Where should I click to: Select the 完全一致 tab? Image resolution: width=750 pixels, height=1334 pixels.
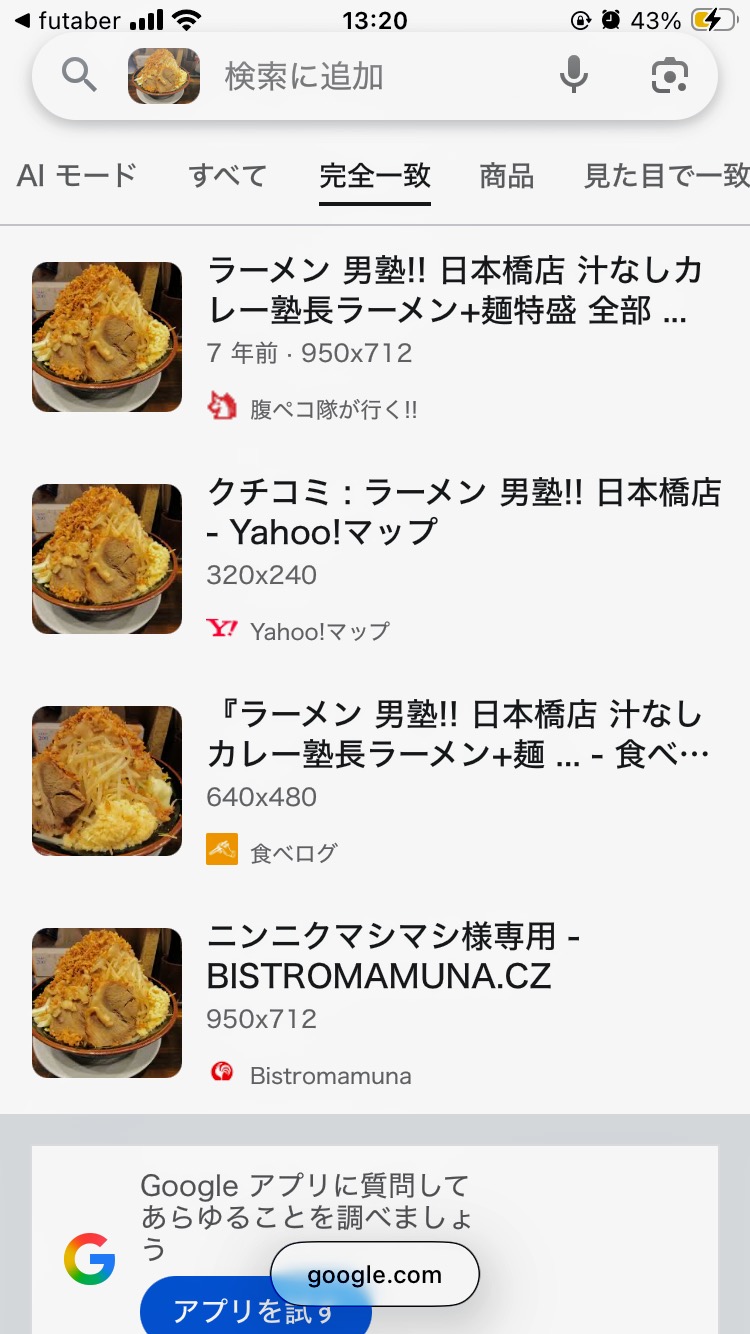pyautogui.click(x=375, y=176)
